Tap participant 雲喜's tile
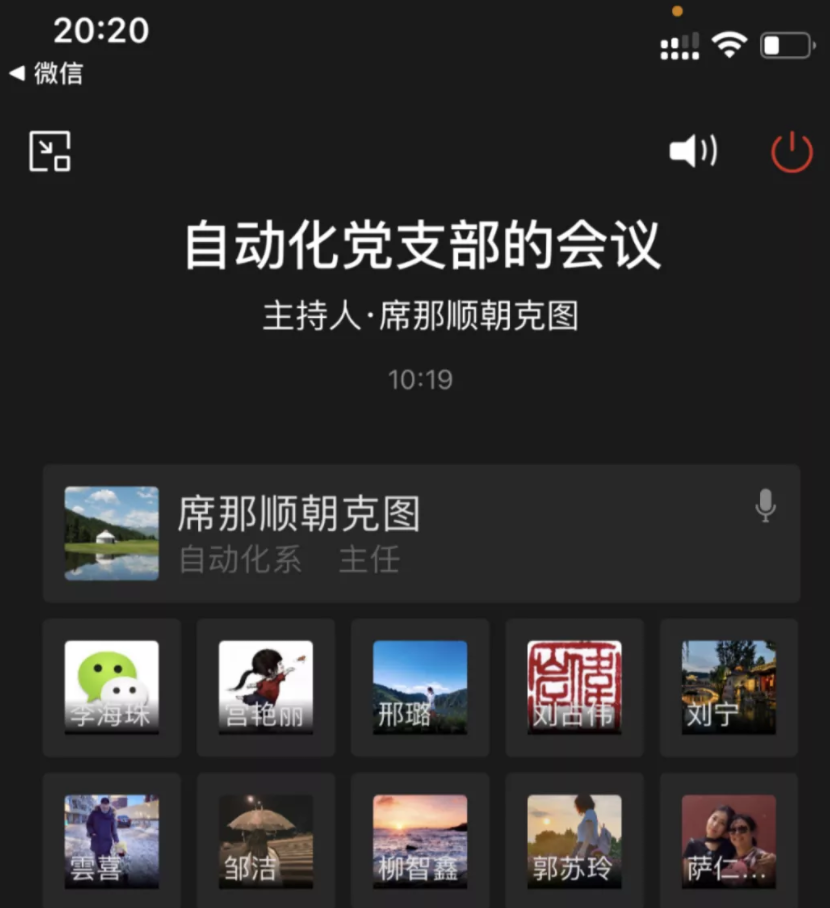The height and width of the screenshot is (908, 830). pyautogui.click(x=112, y=840)
